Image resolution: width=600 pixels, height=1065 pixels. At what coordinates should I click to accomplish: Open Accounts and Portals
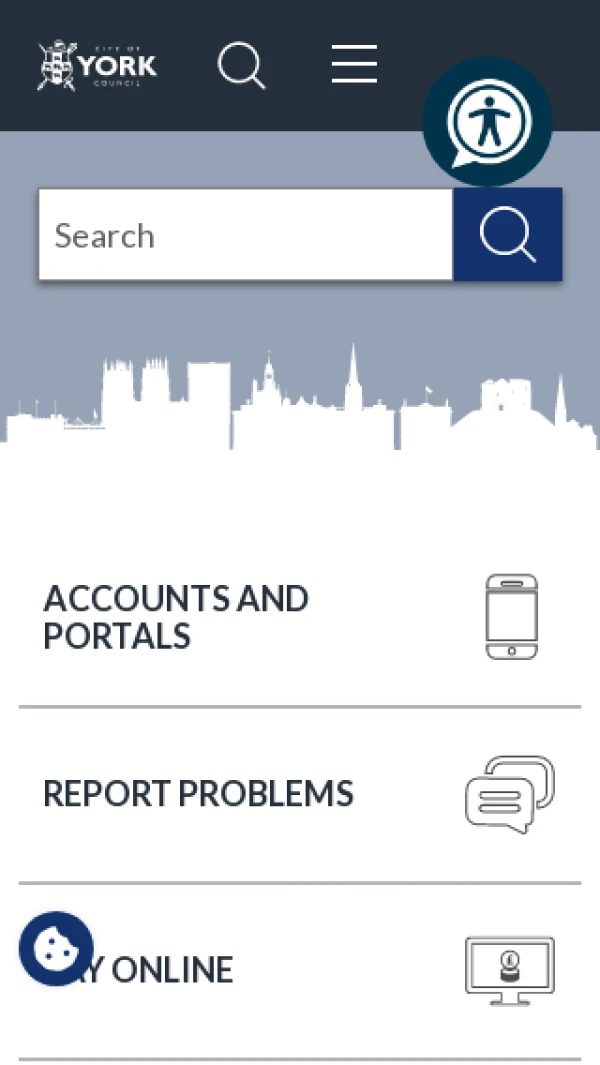pos(176,617)
